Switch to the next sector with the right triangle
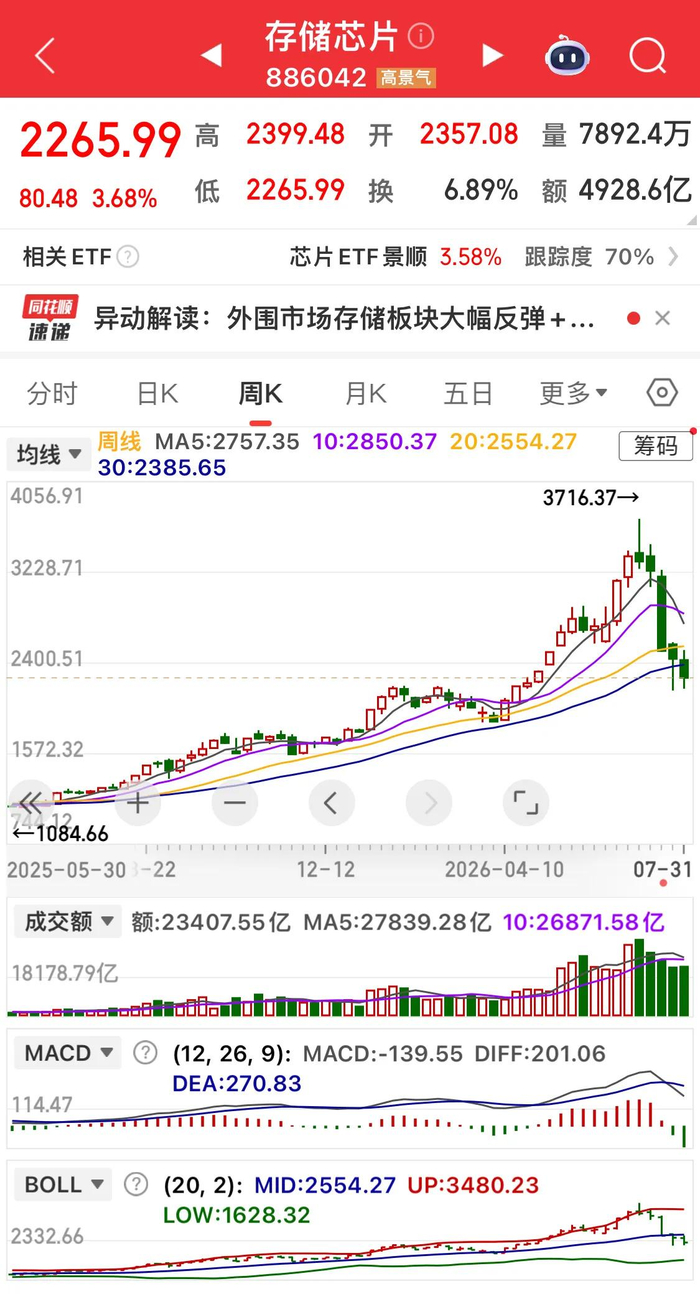 (x=492, y=55)
